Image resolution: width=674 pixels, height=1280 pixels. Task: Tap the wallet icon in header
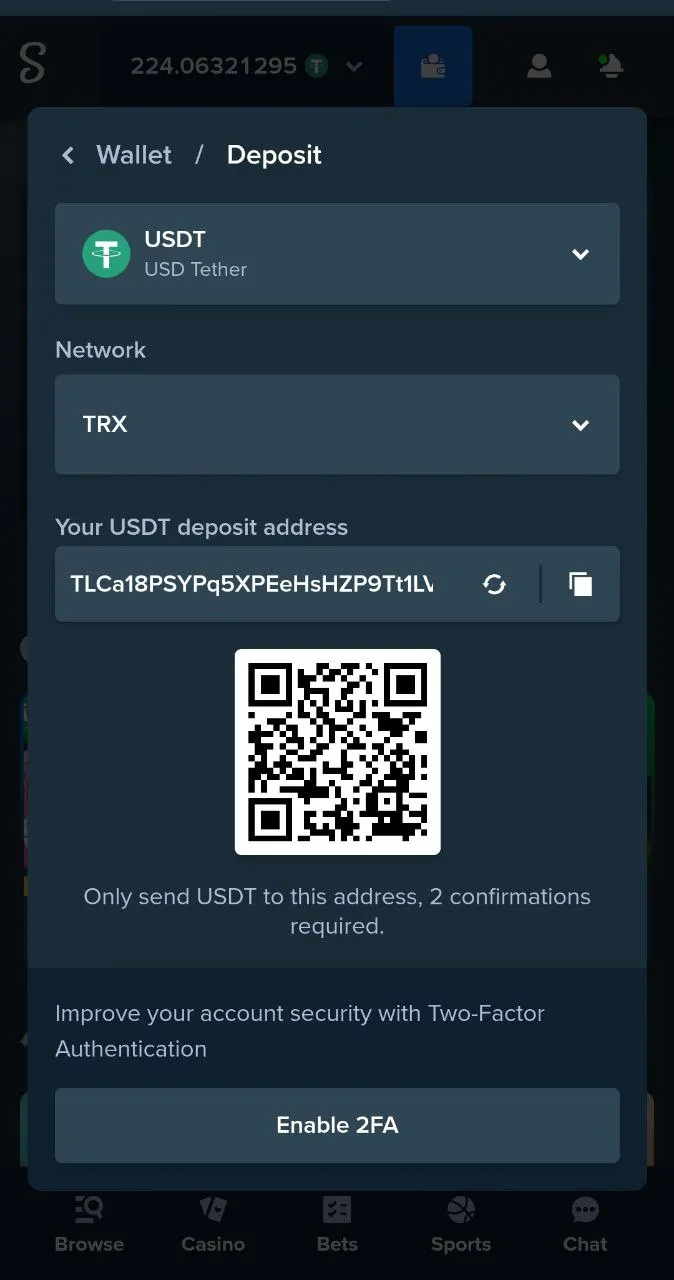coord(433,67)
